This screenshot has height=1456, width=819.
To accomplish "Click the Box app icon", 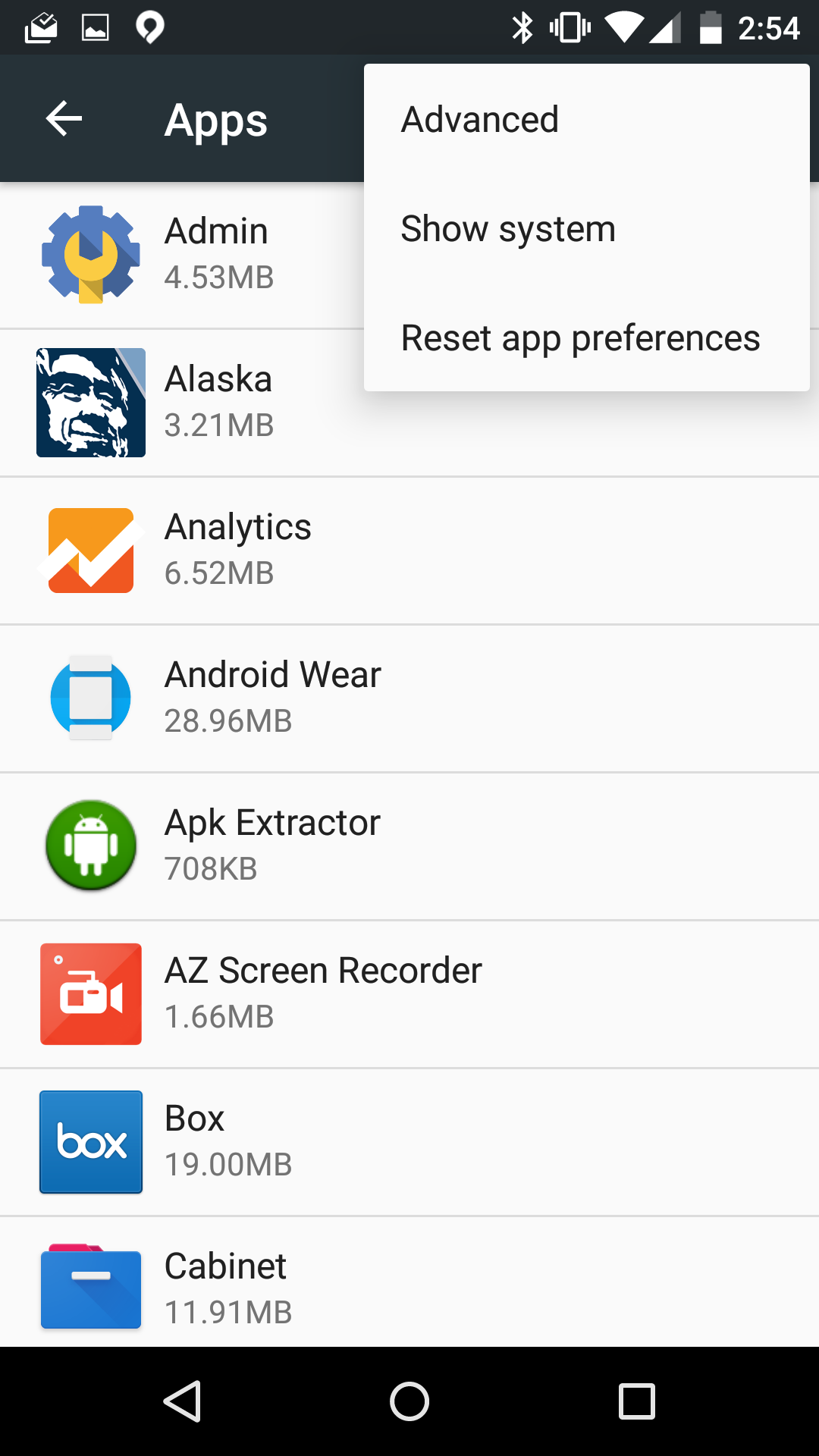I will 90,1142.
